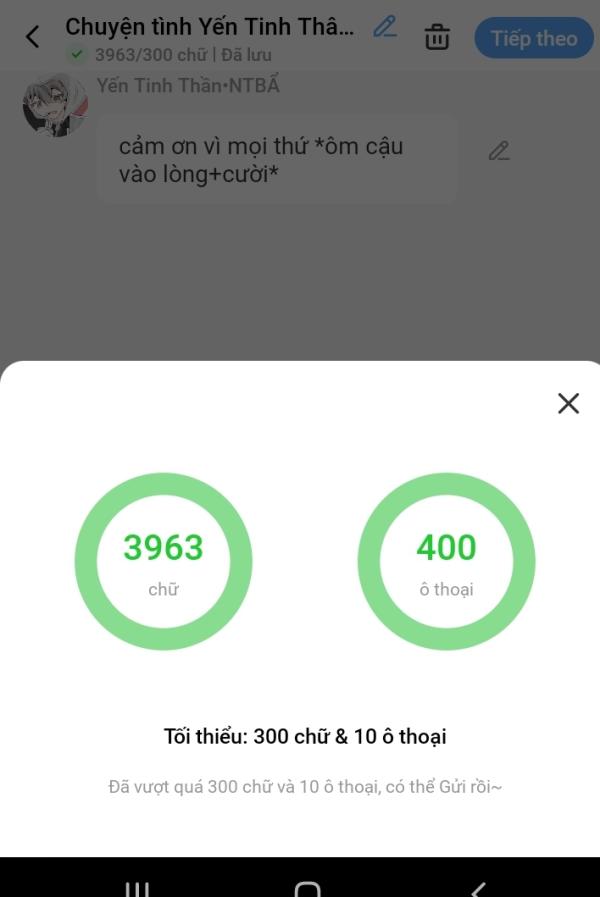The height and width of the screenshot is (897, 600).
Task: Tap the Tiếp theo button
Action: (533, 39)
